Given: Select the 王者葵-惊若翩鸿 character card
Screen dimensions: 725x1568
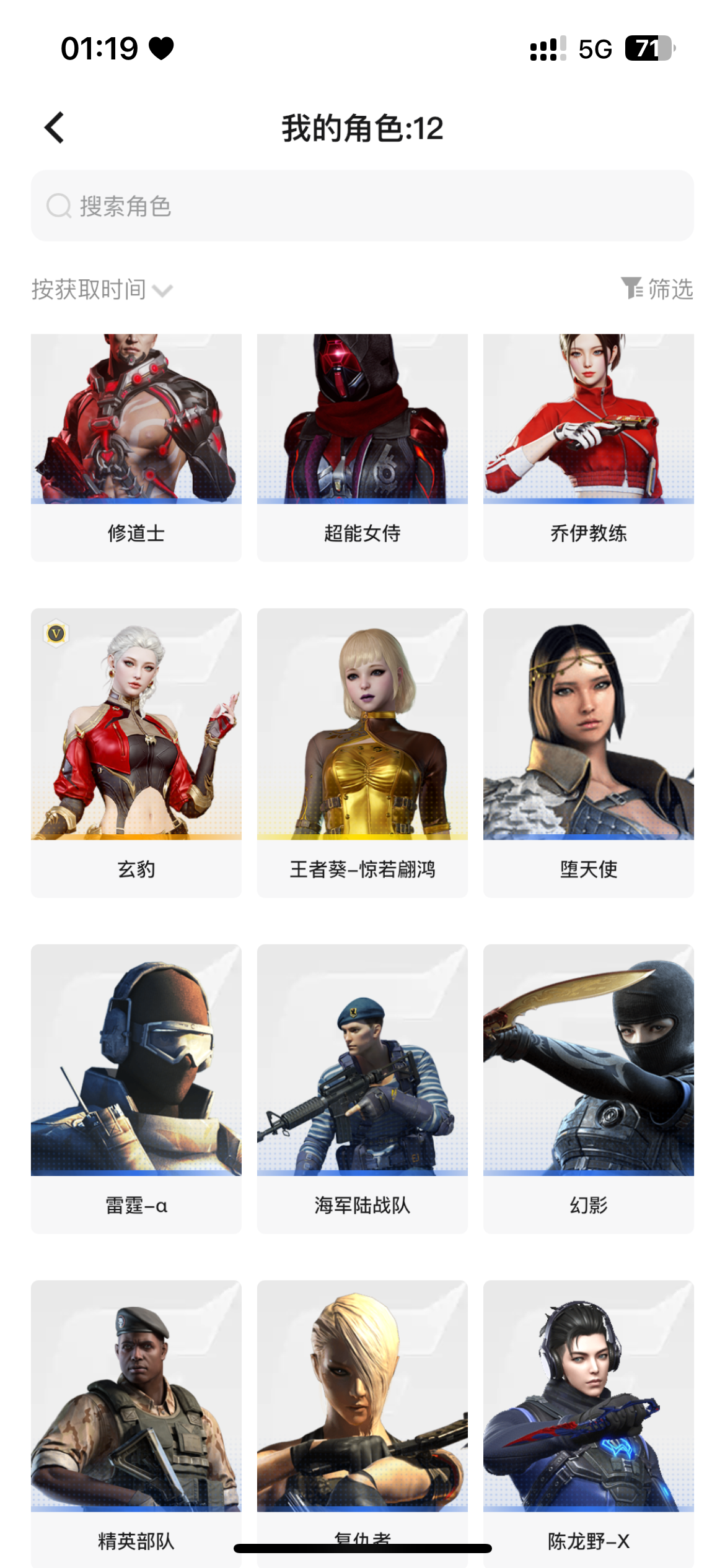Looking at the screenshot, I should coord(362,752).
